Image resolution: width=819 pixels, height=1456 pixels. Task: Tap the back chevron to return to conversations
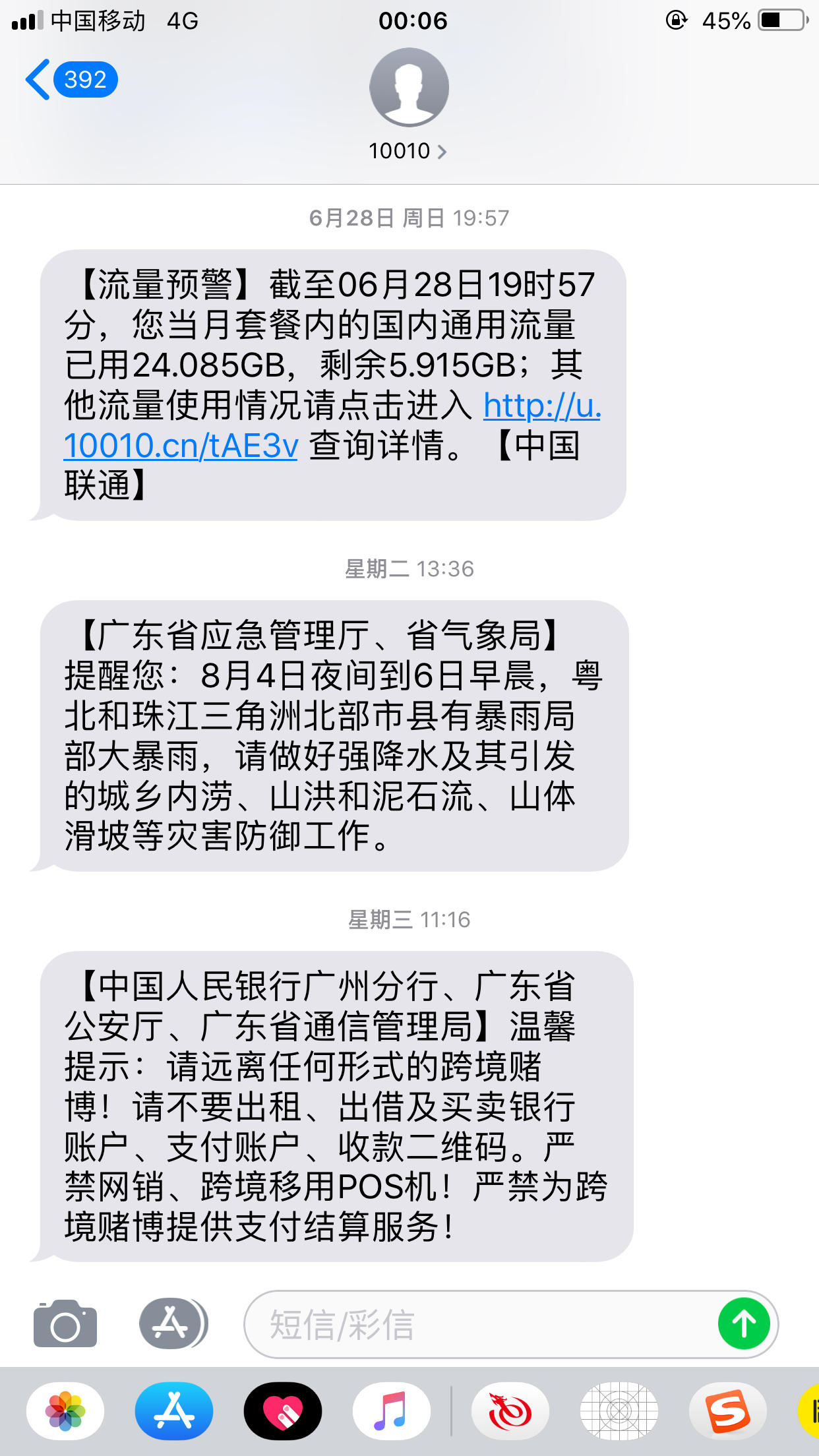coord(40,79)
